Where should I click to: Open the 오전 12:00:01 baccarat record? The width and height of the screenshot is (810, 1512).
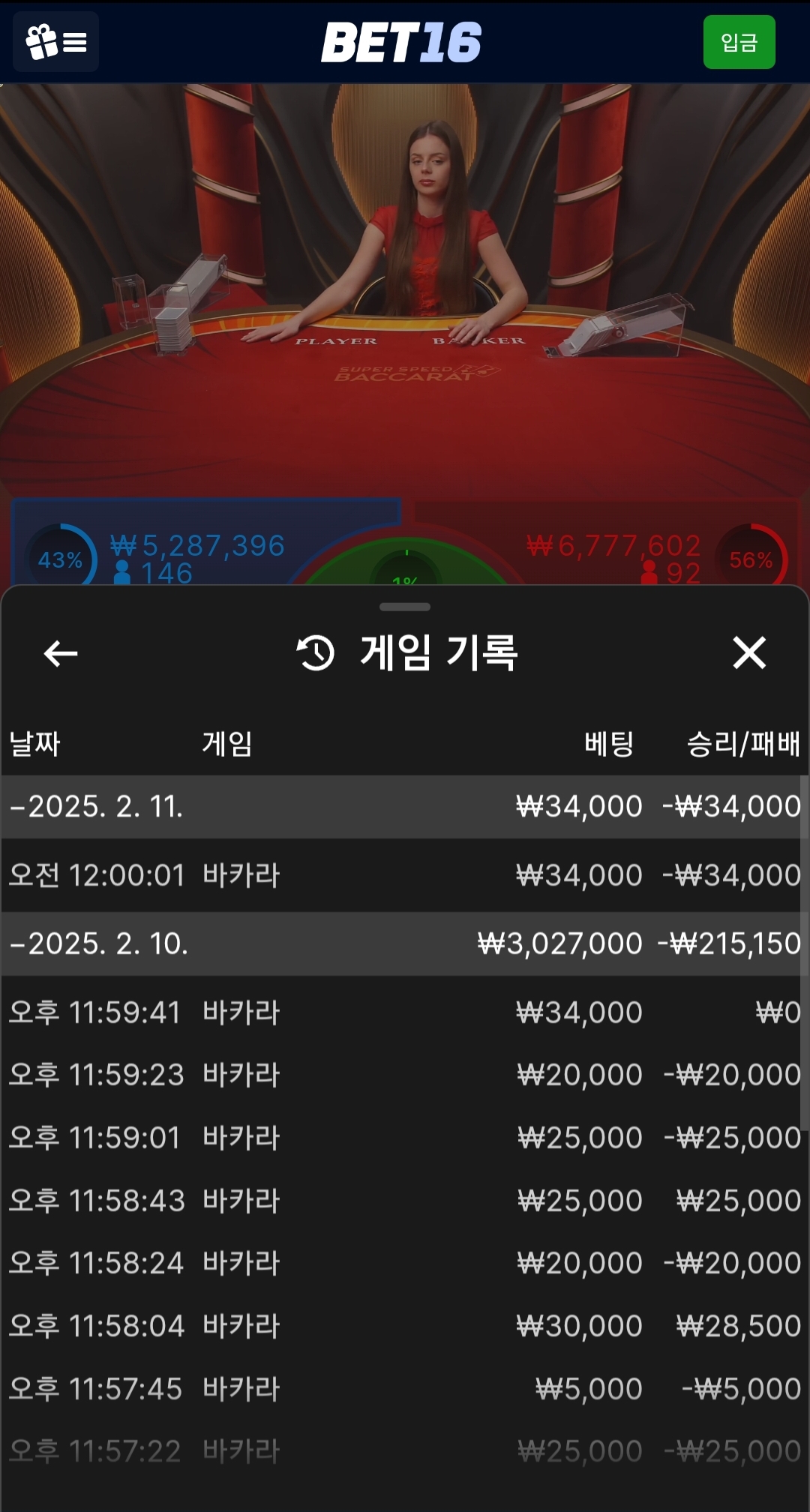tap(405, 875)
